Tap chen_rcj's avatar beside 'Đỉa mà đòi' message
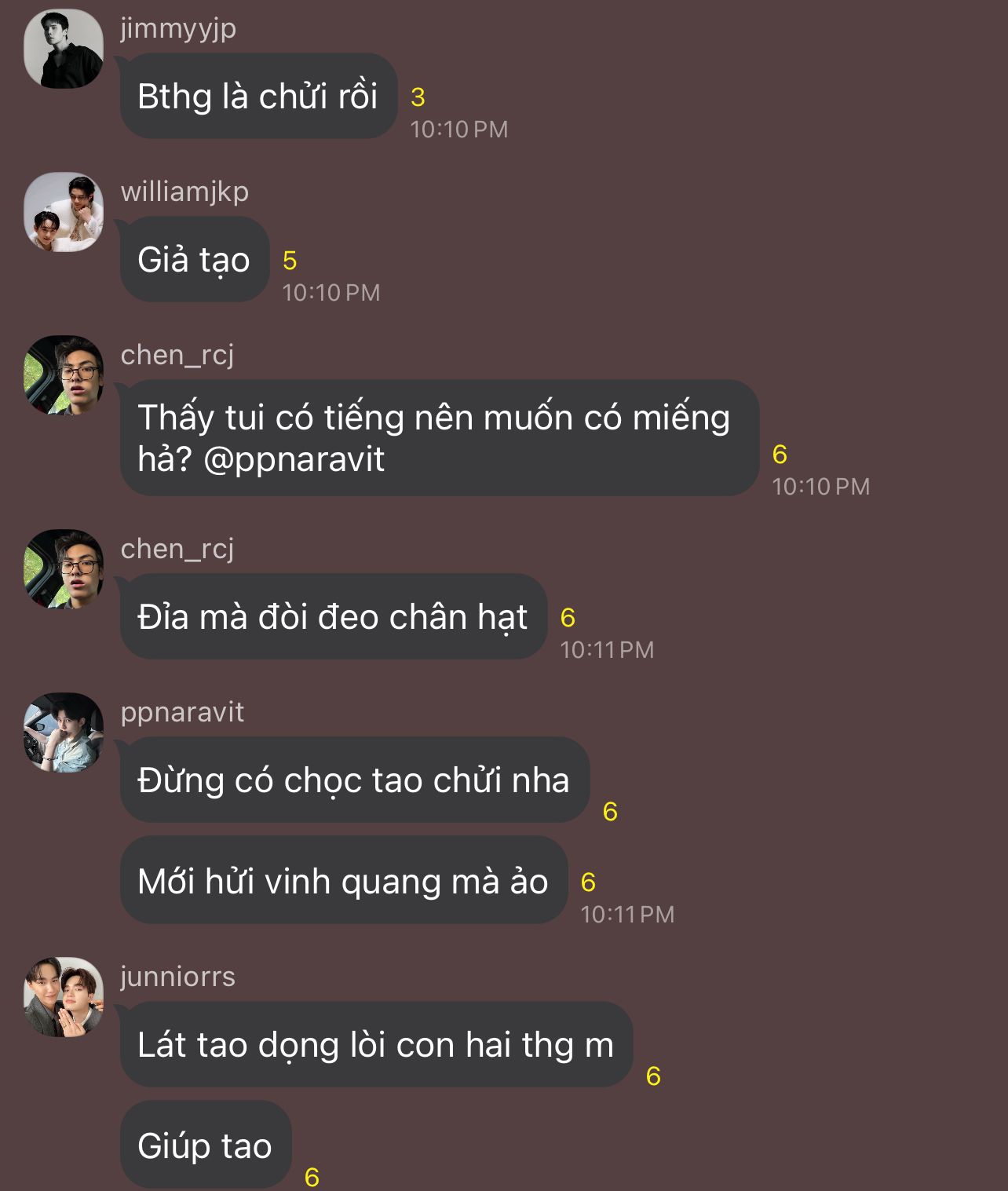The height and width of the screenshot is (1191, 1008). tap(64, 569)
